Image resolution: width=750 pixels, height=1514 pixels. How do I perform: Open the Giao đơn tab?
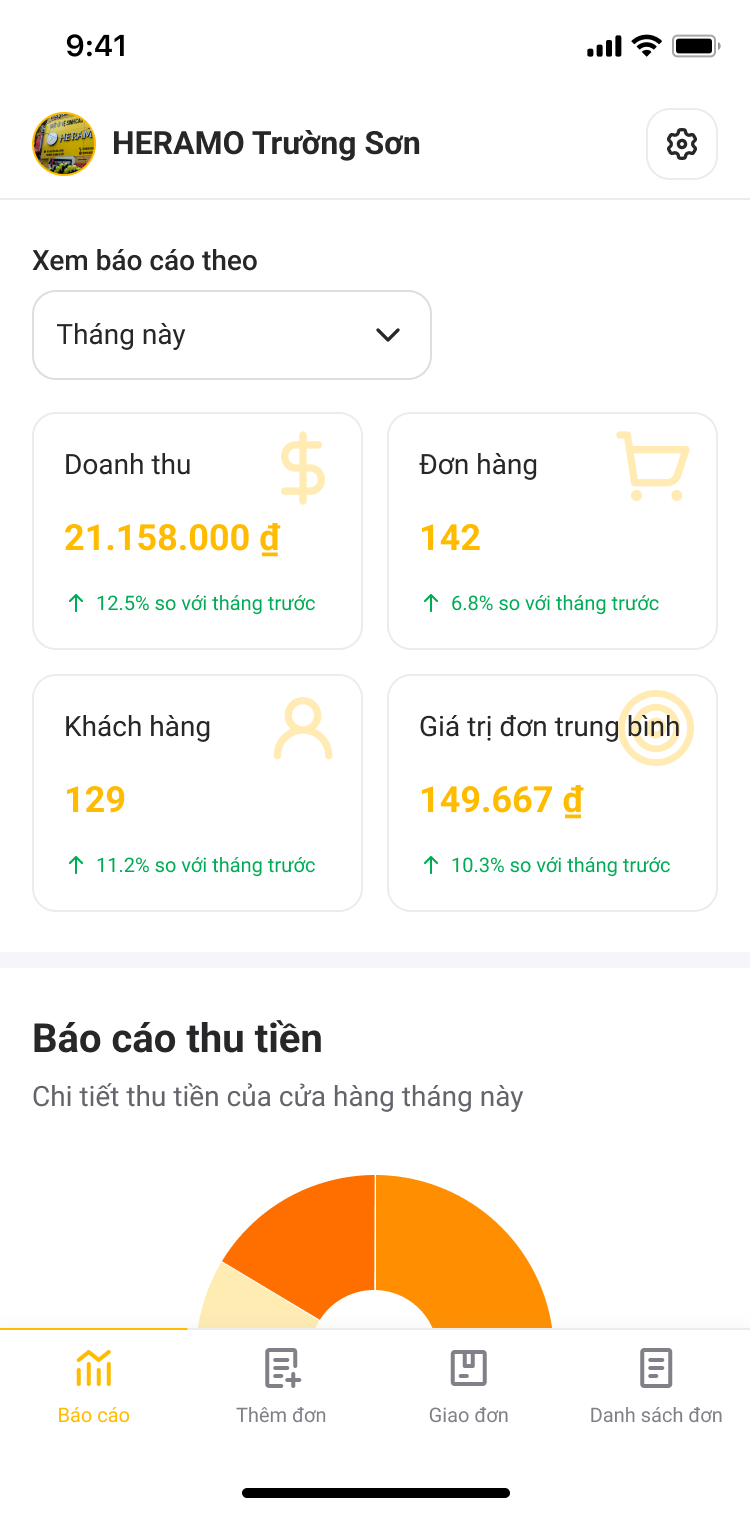point(468,1385)
